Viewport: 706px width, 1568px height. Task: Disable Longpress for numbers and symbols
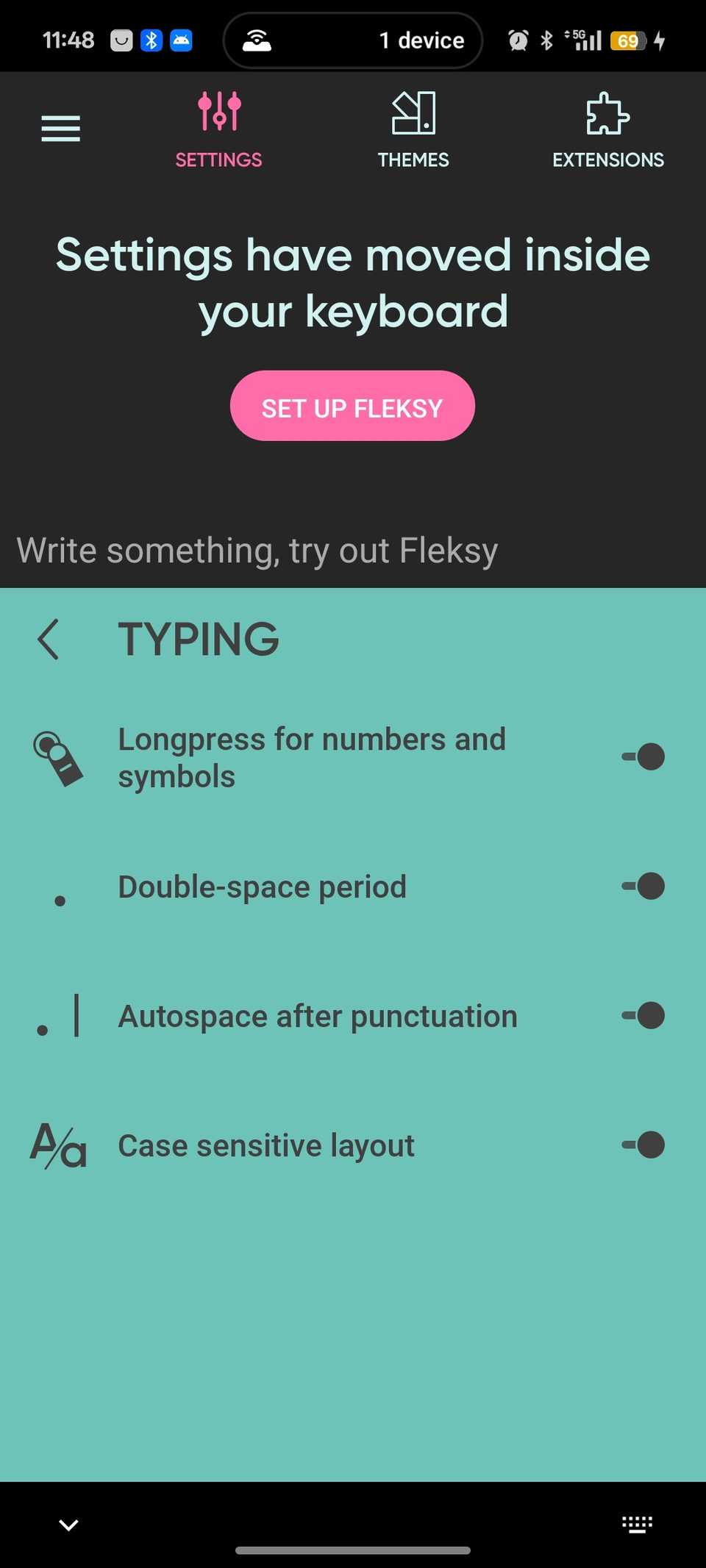point(643,756)
